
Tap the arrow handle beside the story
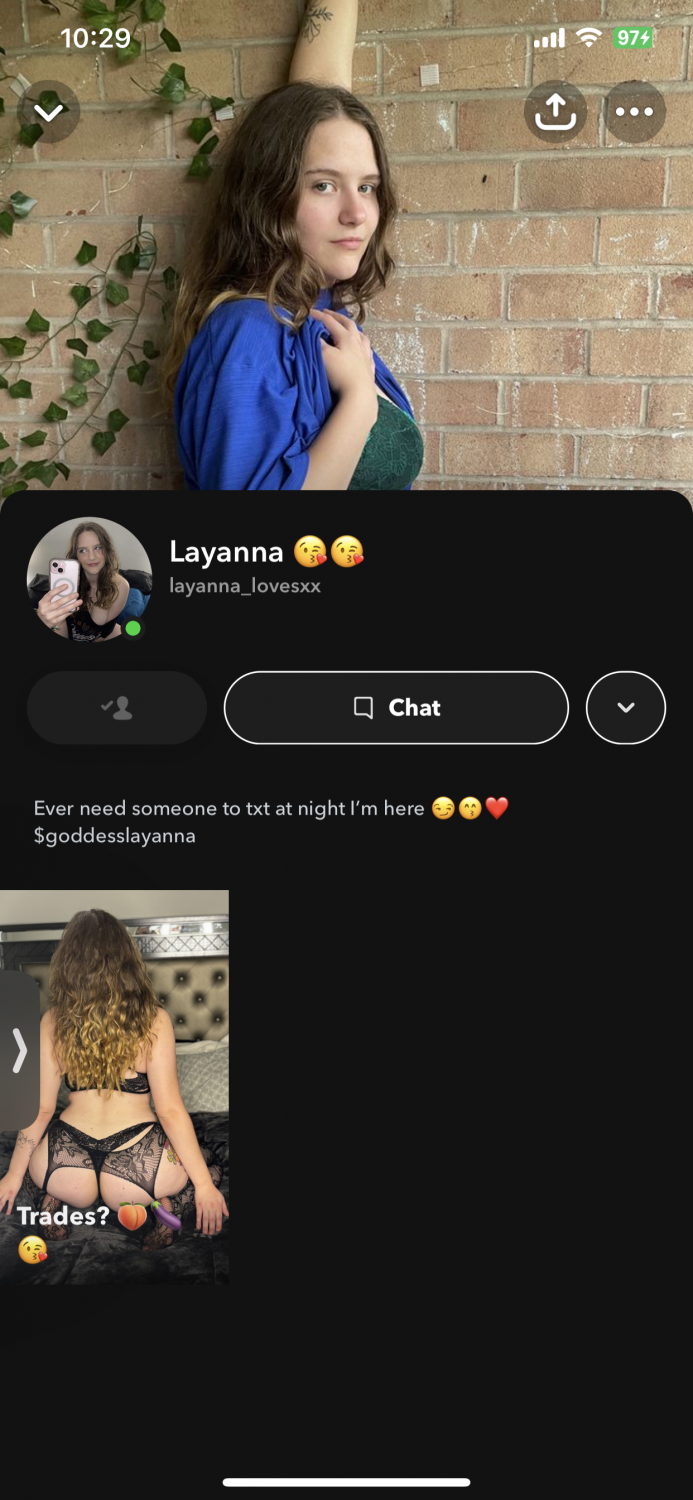[19, 1051]
